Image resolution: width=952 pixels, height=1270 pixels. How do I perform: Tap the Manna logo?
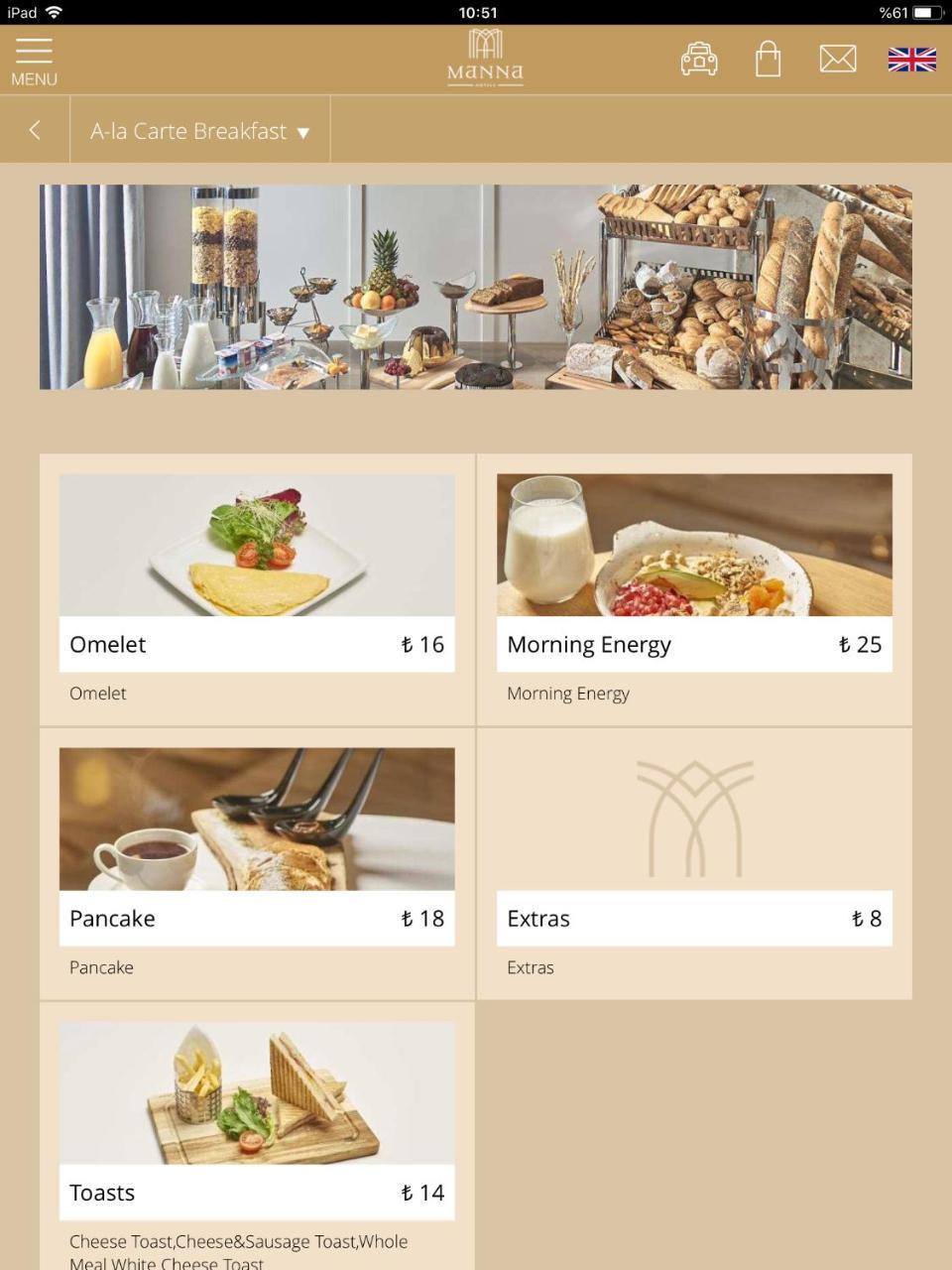[x=485, y=59]
